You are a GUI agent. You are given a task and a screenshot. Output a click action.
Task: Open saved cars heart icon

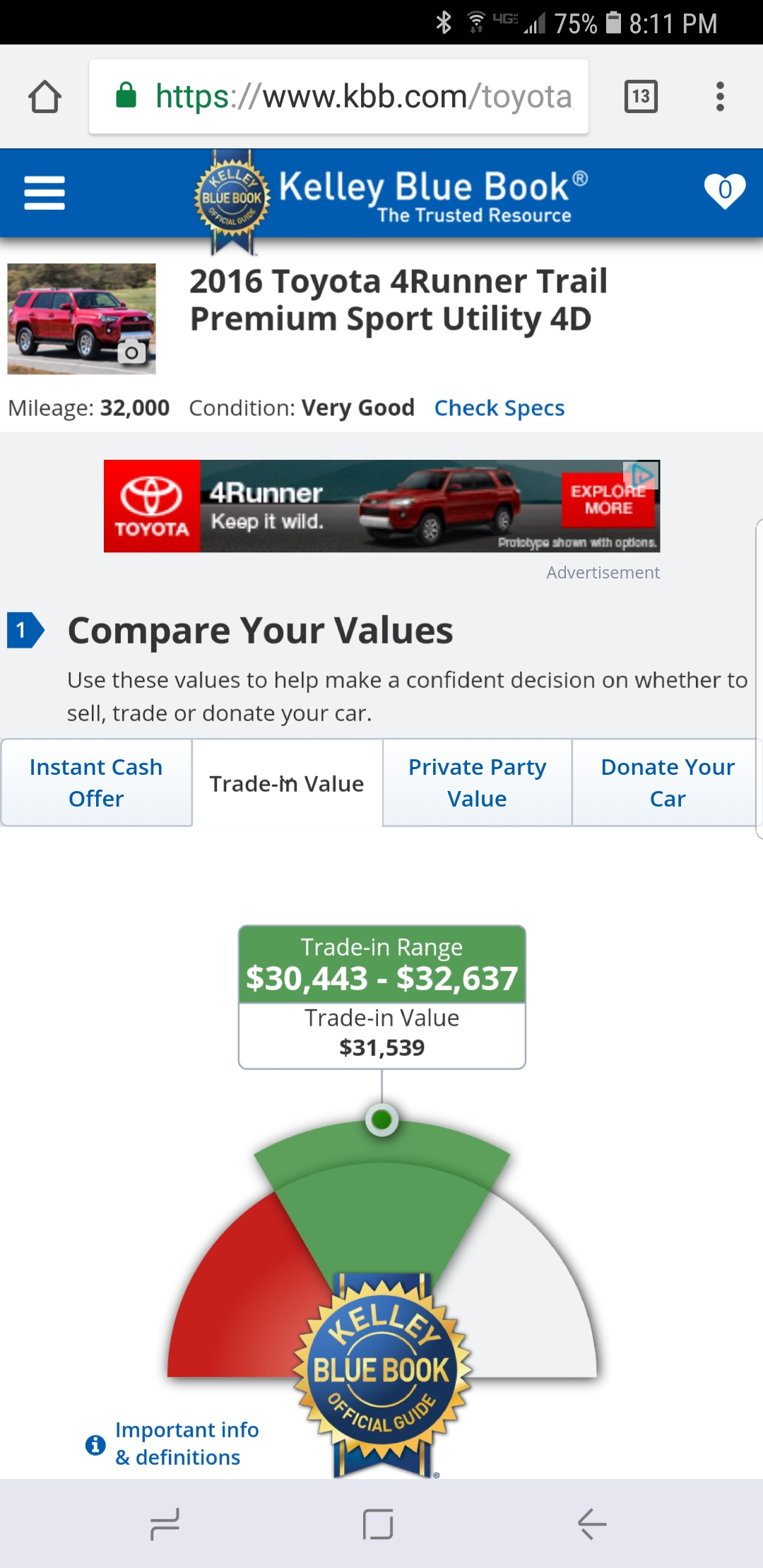click(725, 191)
